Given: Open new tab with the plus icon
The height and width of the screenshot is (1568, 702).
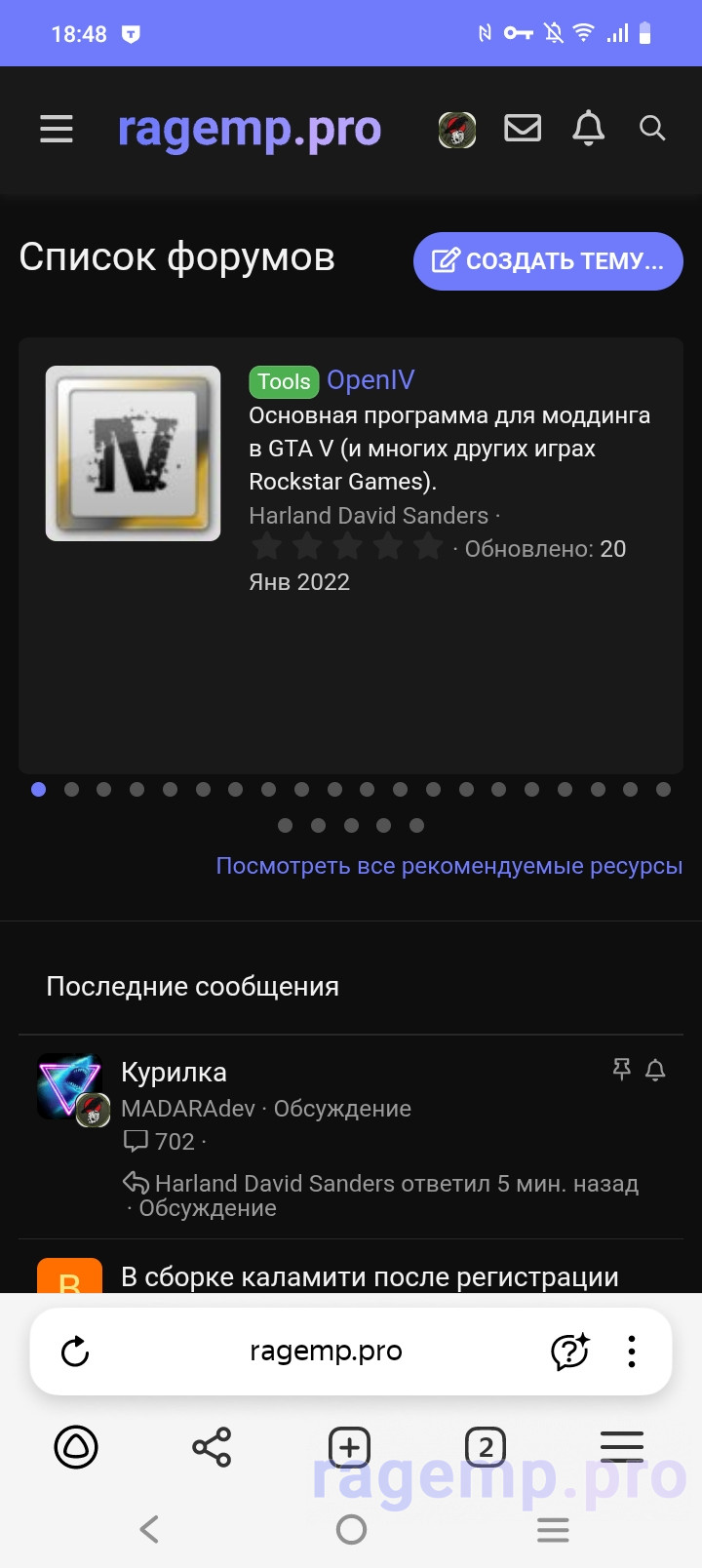Looking at the screenshot, I should (x=348, y=1447).
